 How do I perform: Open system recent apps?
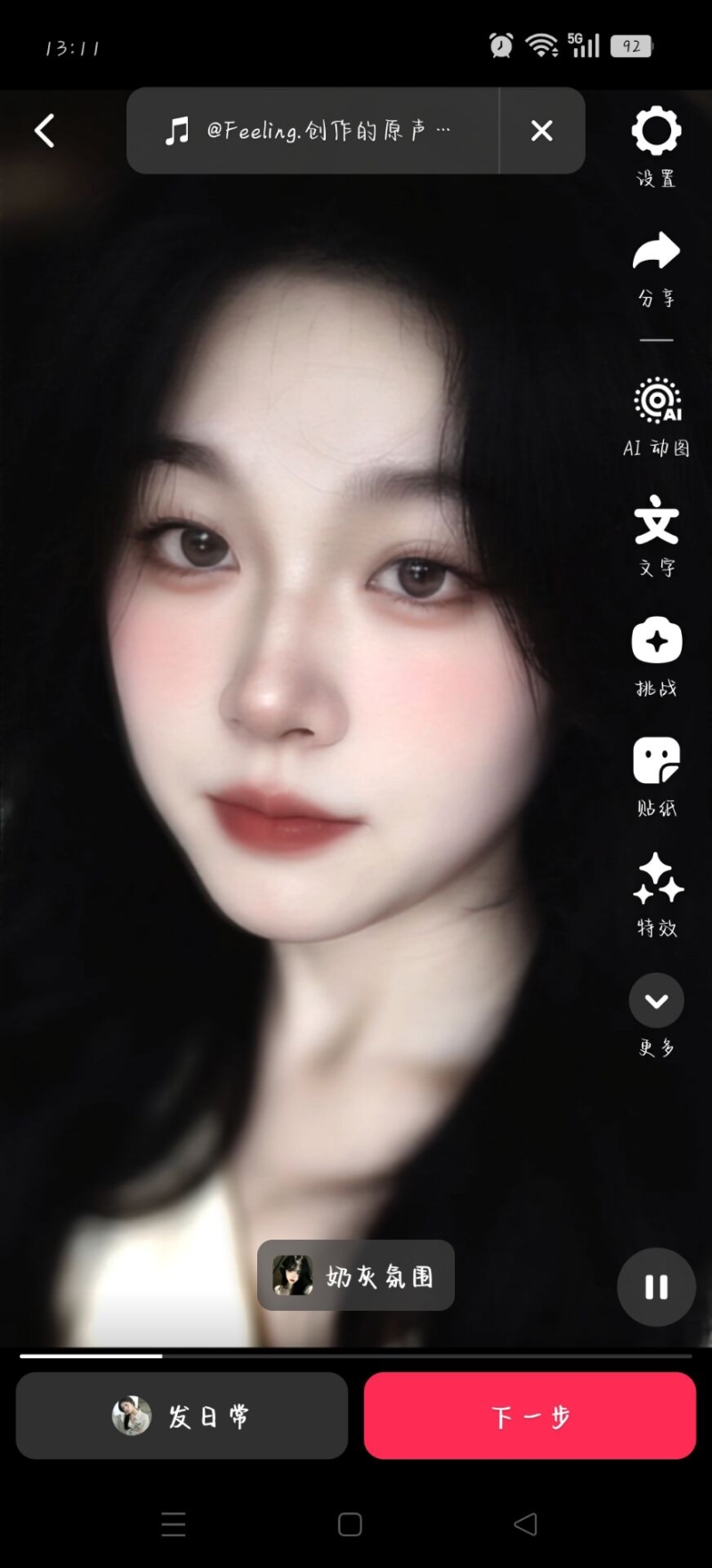174,1524
